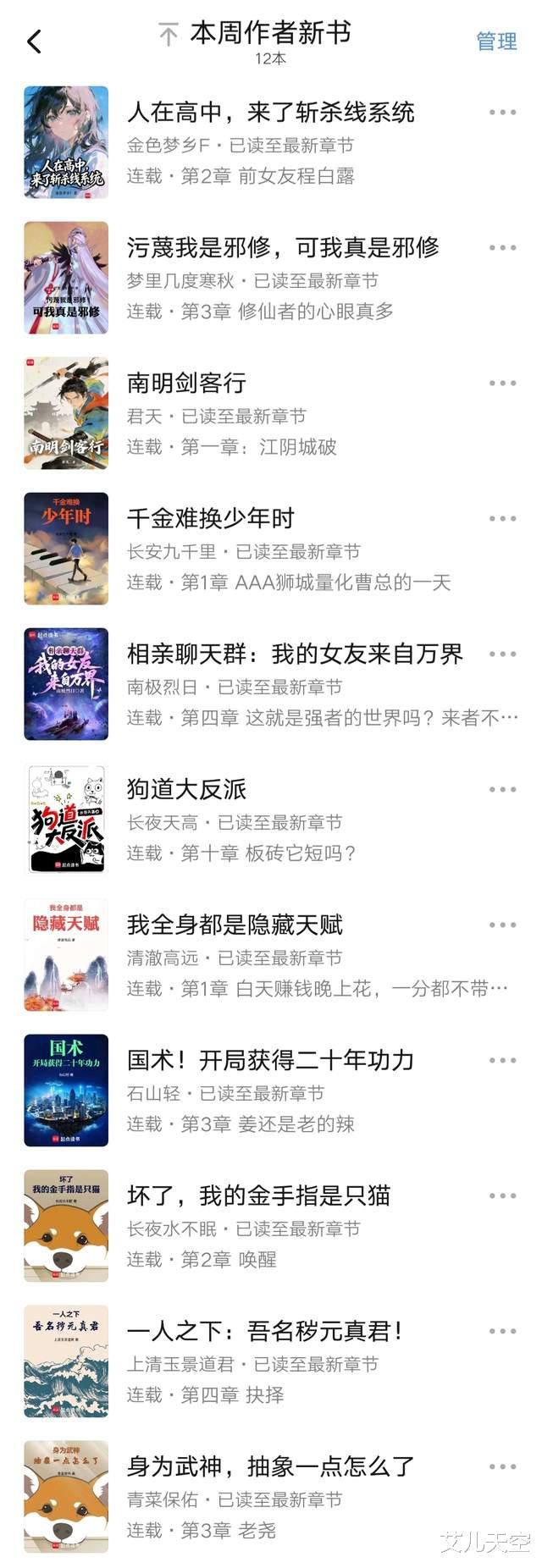Screen dimensions: 542x1568
Task: Open more options for 人在高中，来了斩杀线系统
Action: pos(502,112)
